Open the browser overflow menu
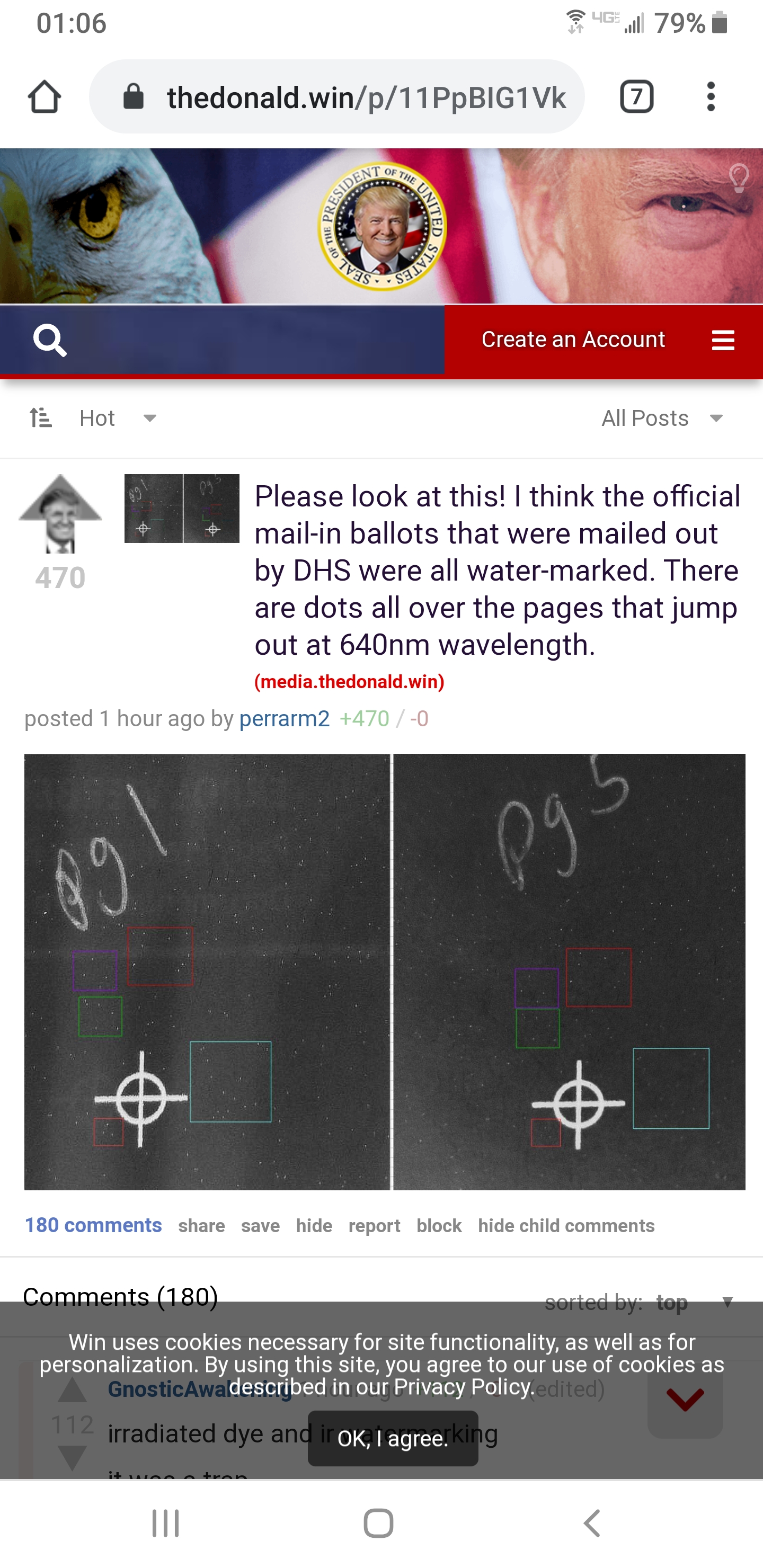 click(x=711, y=97)
